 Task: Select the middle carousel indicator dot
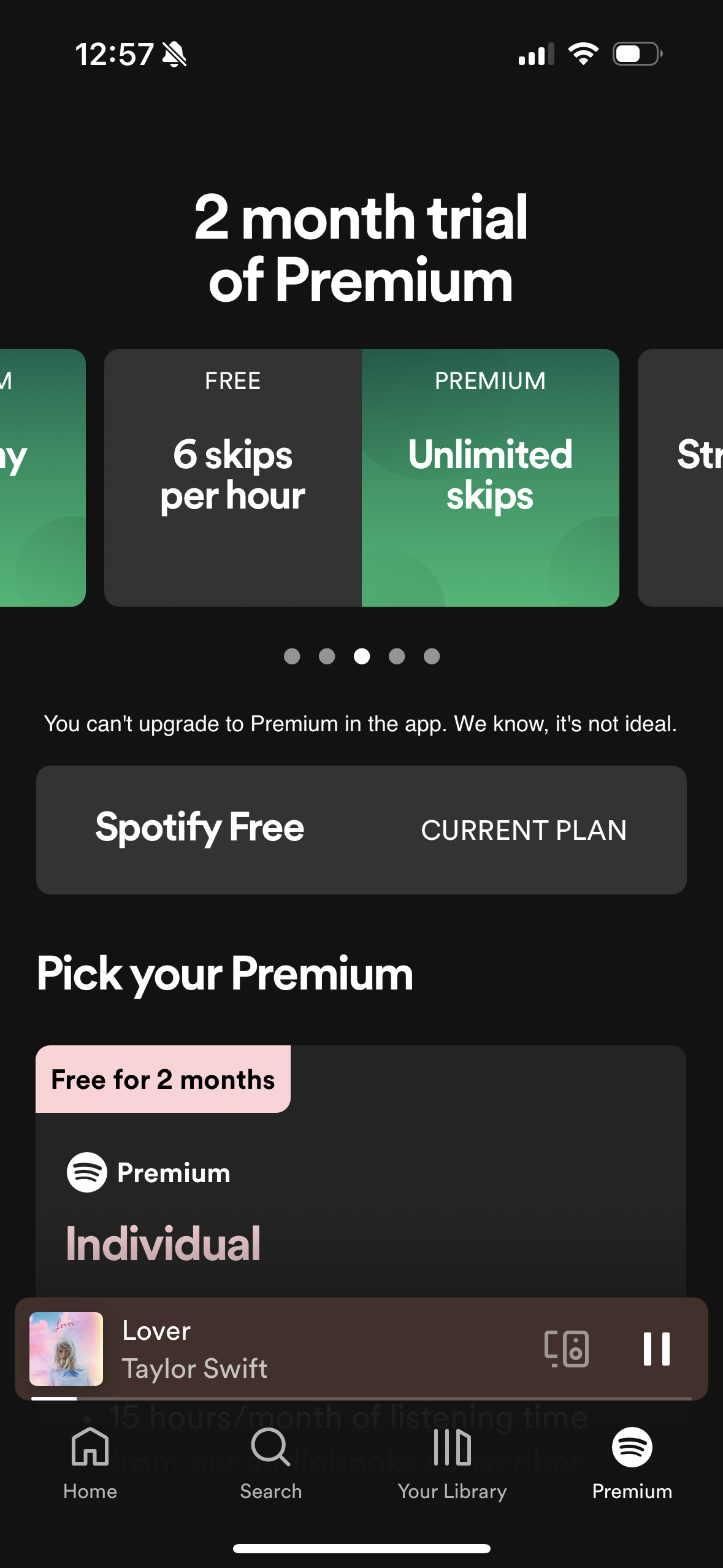click(x=362, y=656)
